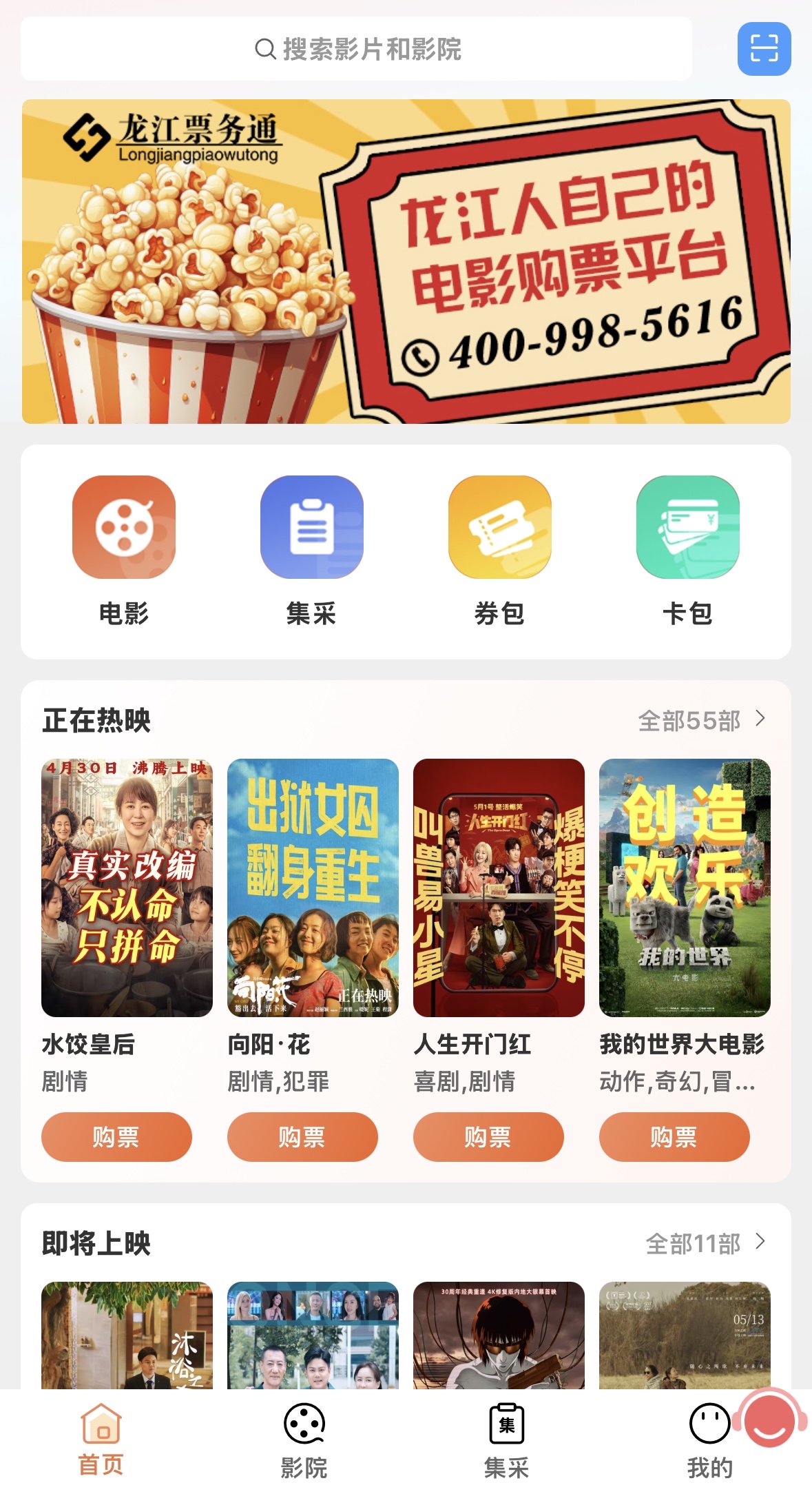Buy tickets for 我的世界大电影
Viewport: 812px width, 1494px height.
click(x=674, y=1137)
